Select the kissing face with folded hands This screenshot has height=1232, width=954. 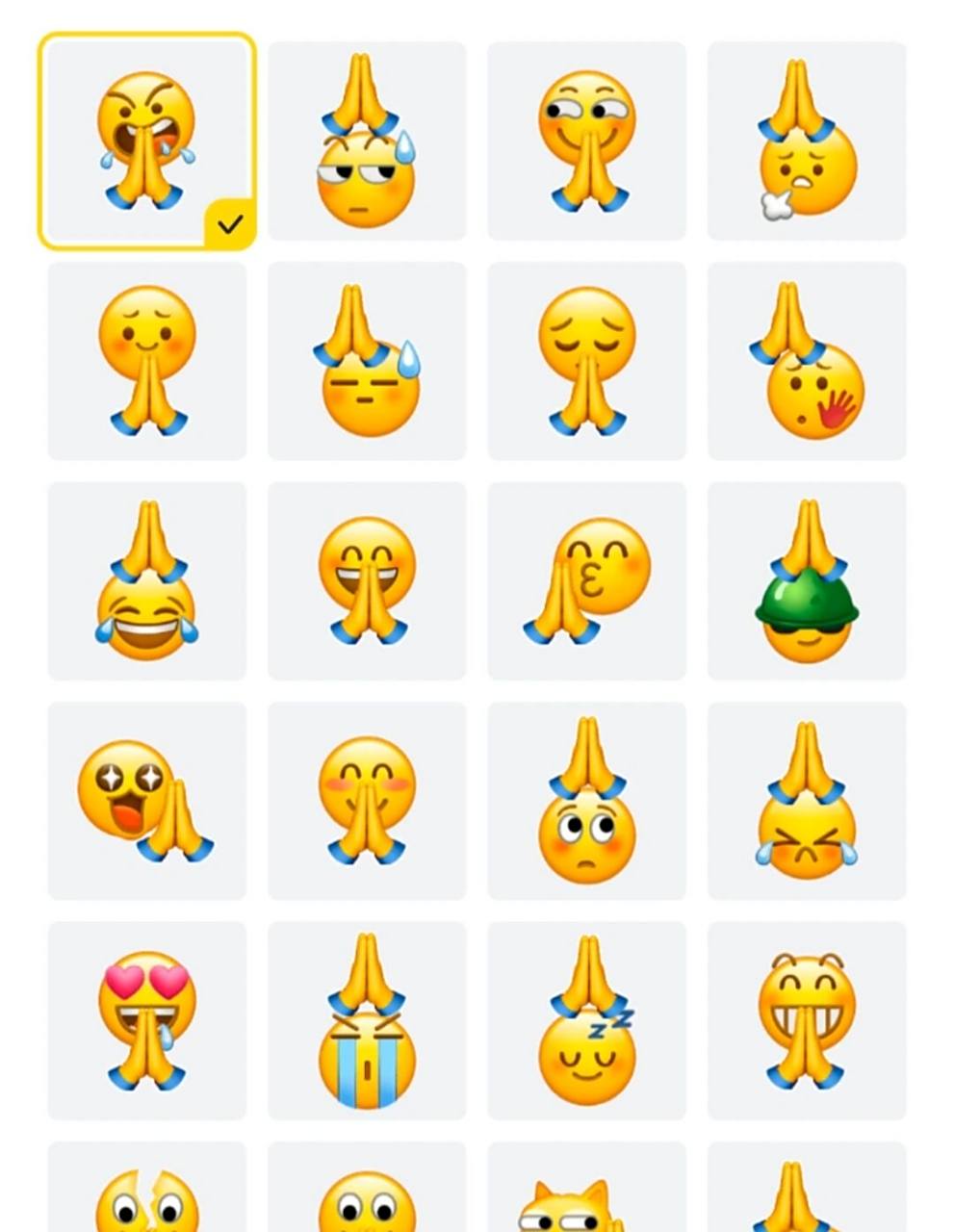pos(585,577)
